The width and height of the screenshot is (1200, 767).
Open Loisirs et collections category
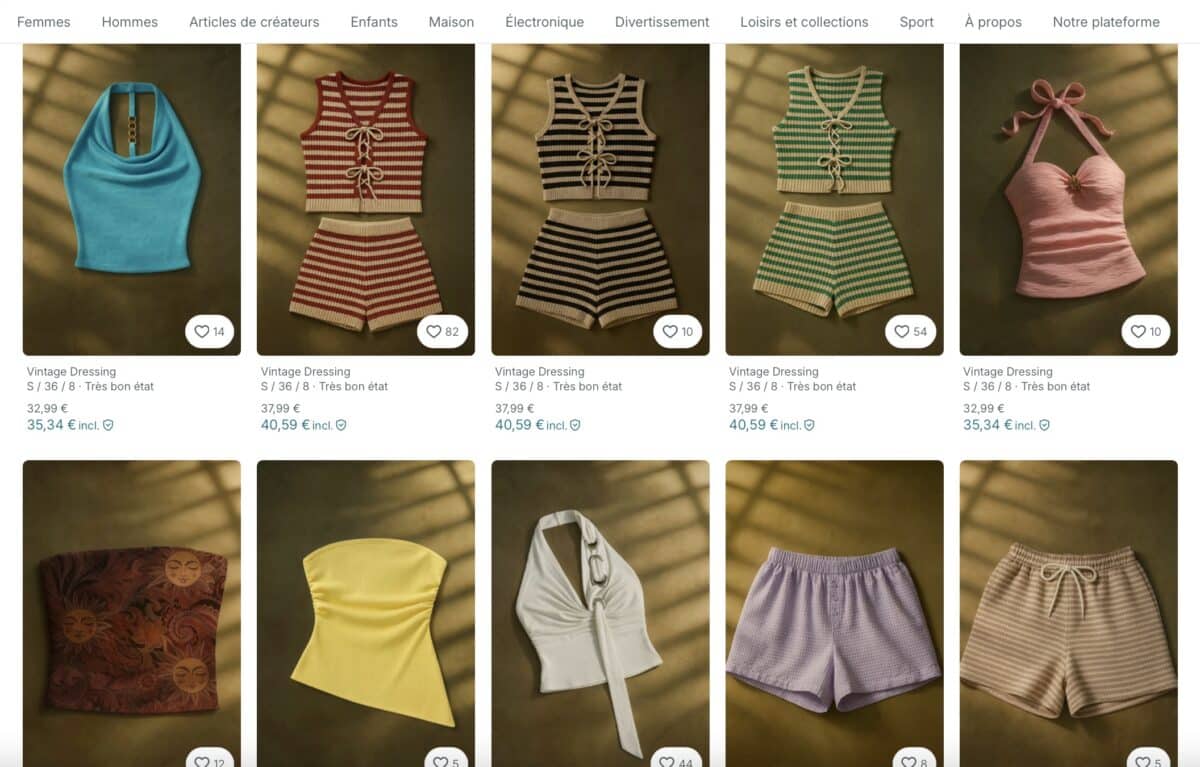[804, 22]
